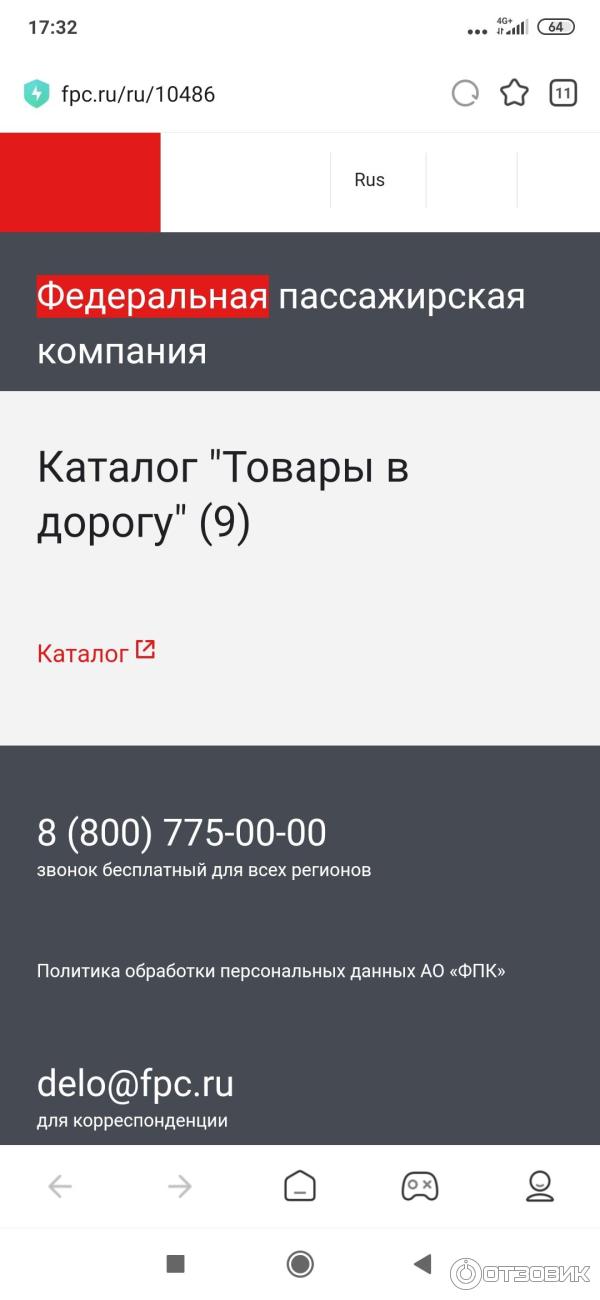This screenshot has height=1300, width=600.
Task: Open the site security shield icon
Action: [x=37, y=95]
